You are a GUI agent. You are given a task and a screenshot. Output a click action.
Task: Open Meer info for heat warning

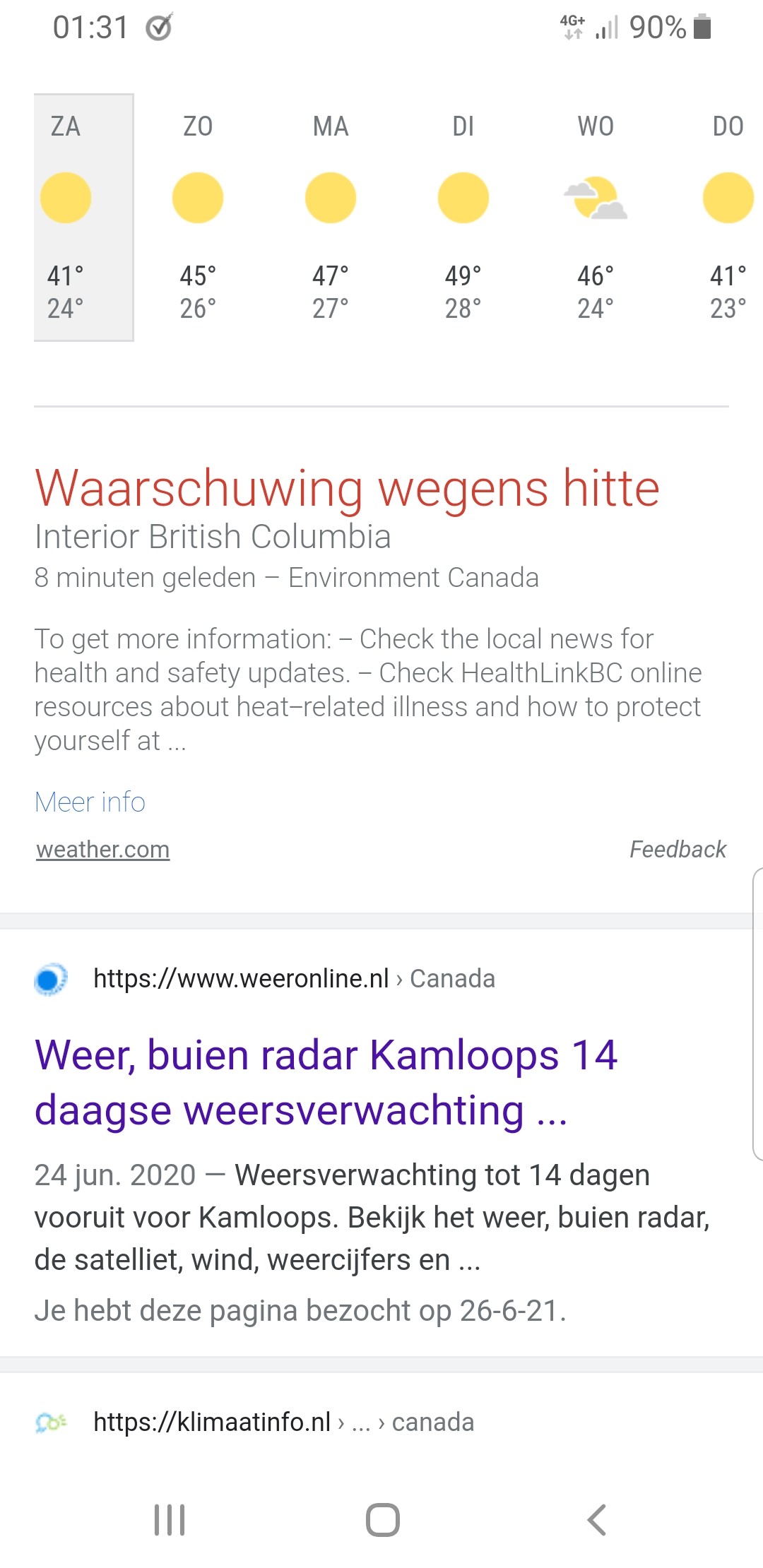pyautogui.click(x=90, y=802)
